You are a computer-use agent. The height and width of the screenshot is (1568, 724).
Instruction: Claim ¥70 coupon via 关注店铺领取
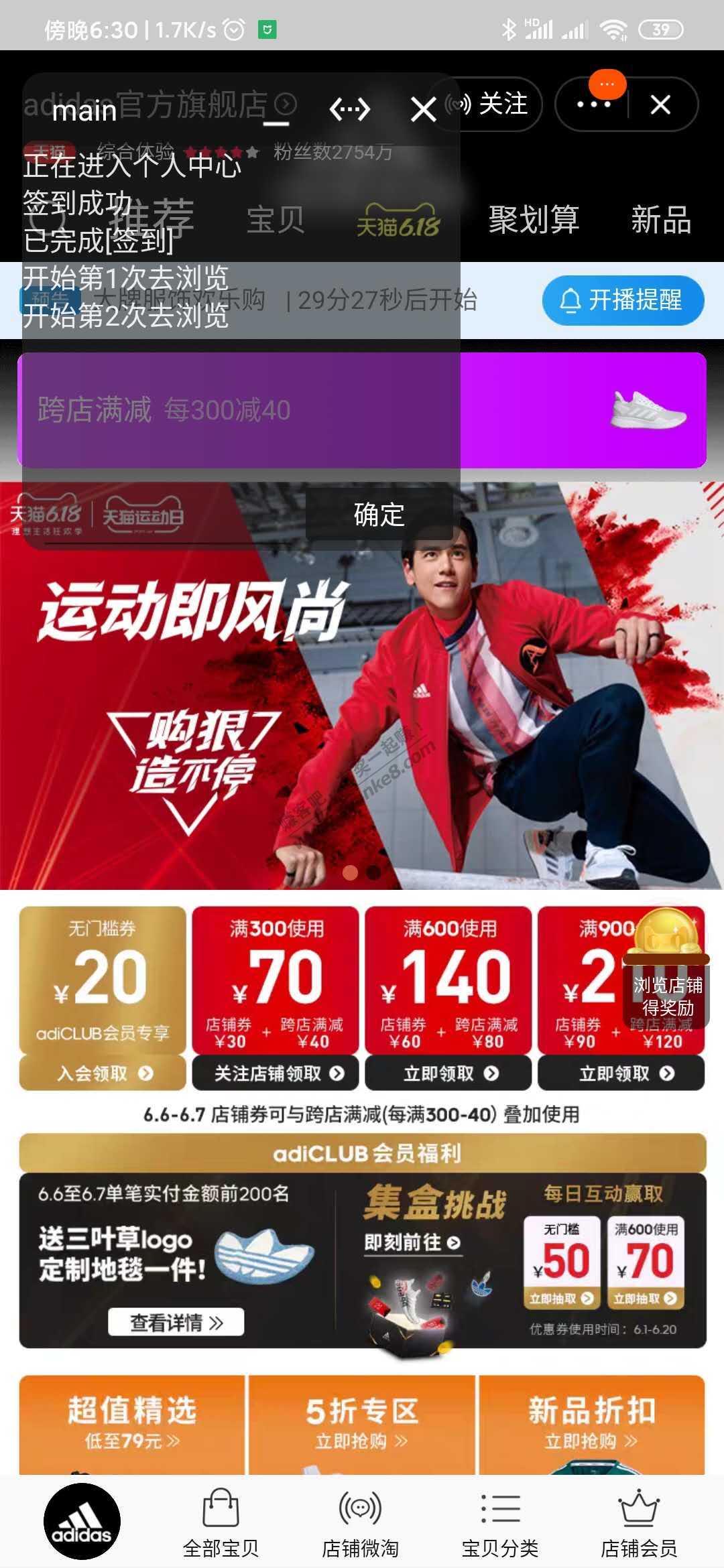276,1073
